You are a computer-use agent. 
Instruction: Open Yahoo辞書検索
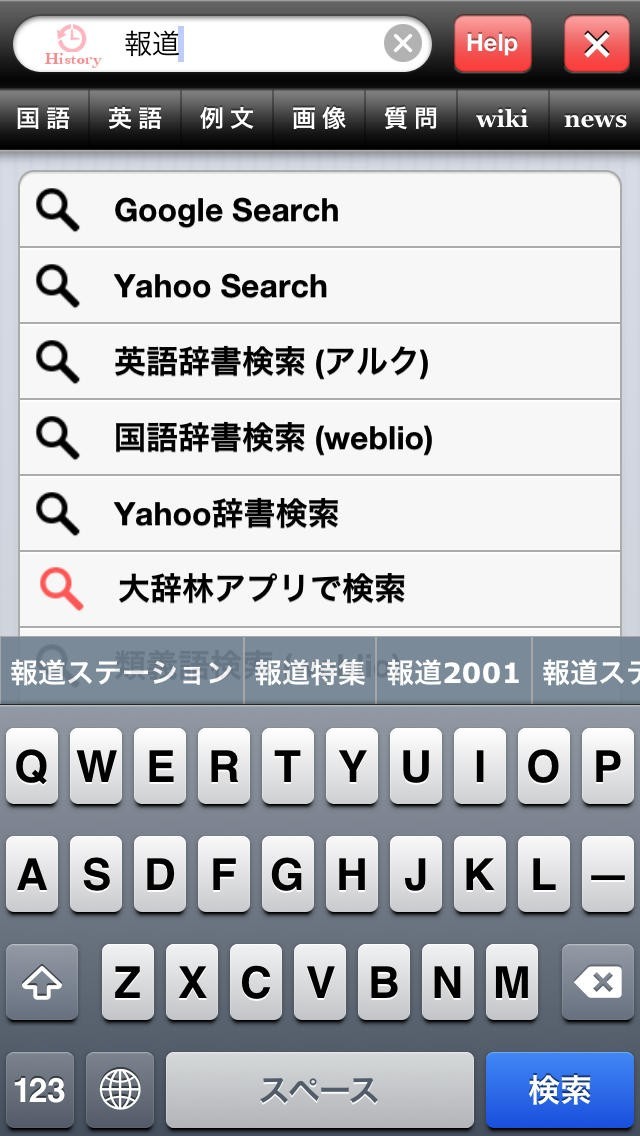point(320,514)
